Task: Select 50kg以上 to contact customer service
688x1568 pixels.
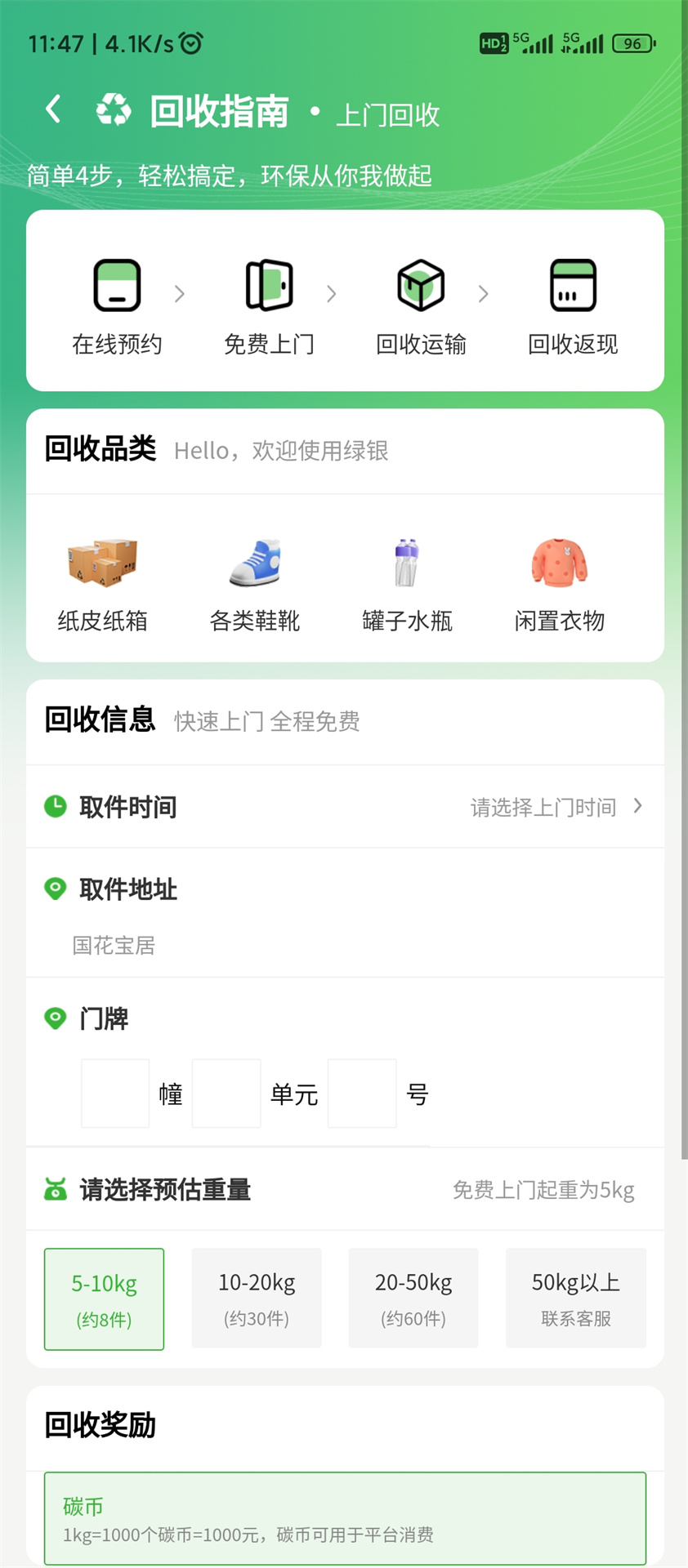Action: 575,1298
